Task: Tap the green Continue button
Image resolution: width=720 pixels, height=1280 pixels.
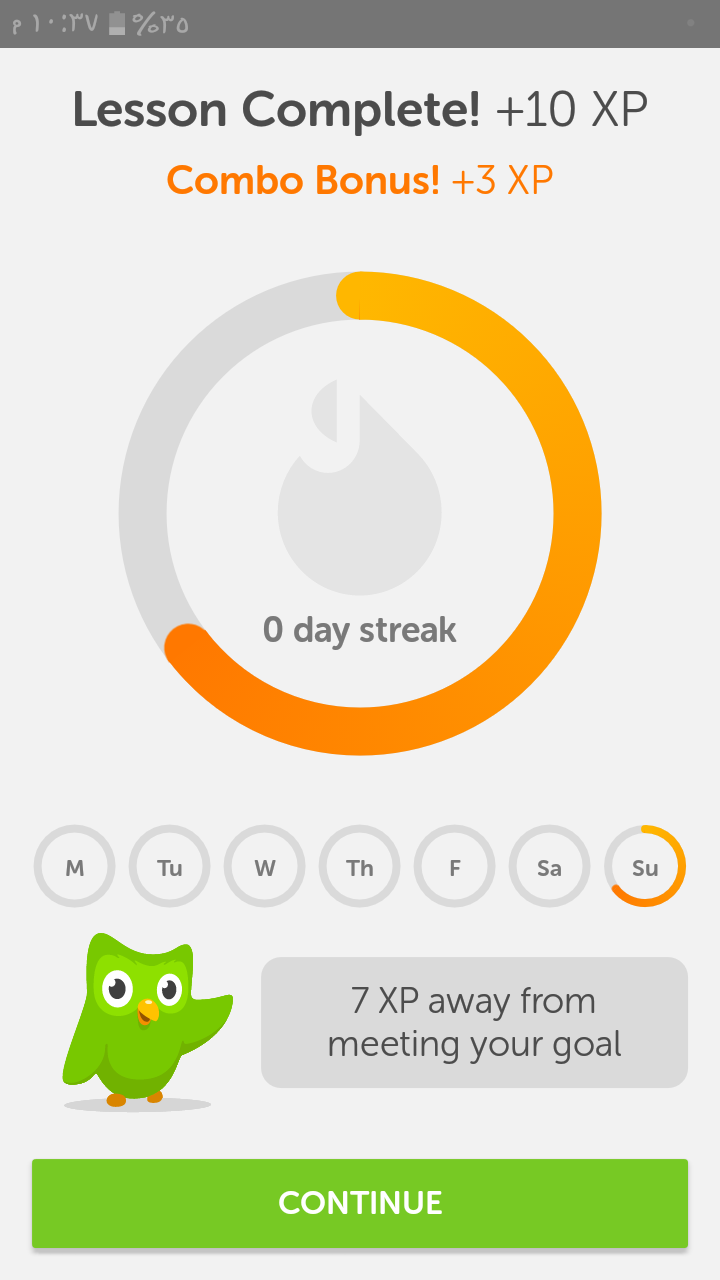Action: (x=360, y=1202)
